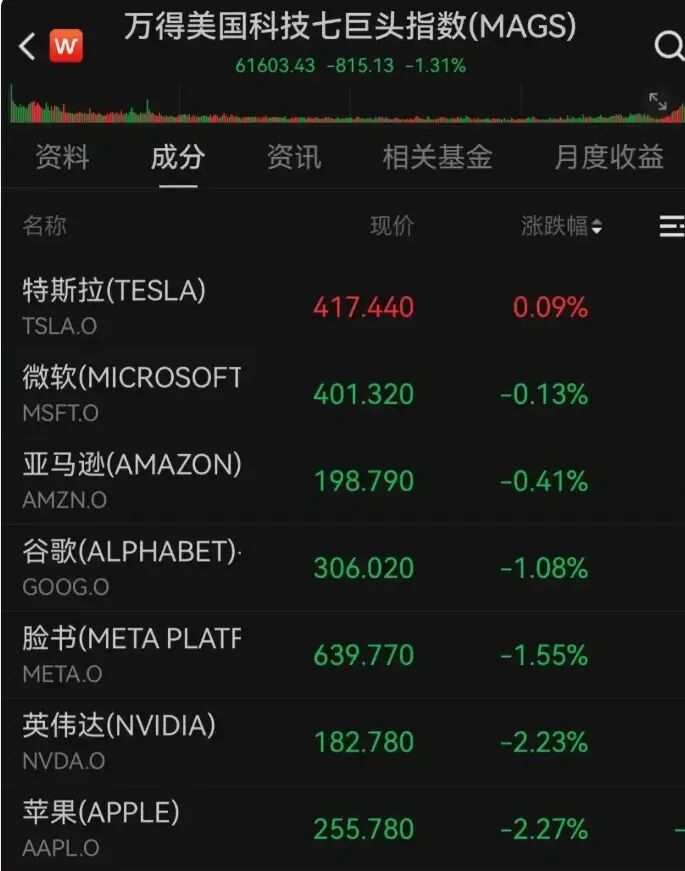Screen dimensions: 685x871
Task: Open the search magnifier icon
Action: 667,46
